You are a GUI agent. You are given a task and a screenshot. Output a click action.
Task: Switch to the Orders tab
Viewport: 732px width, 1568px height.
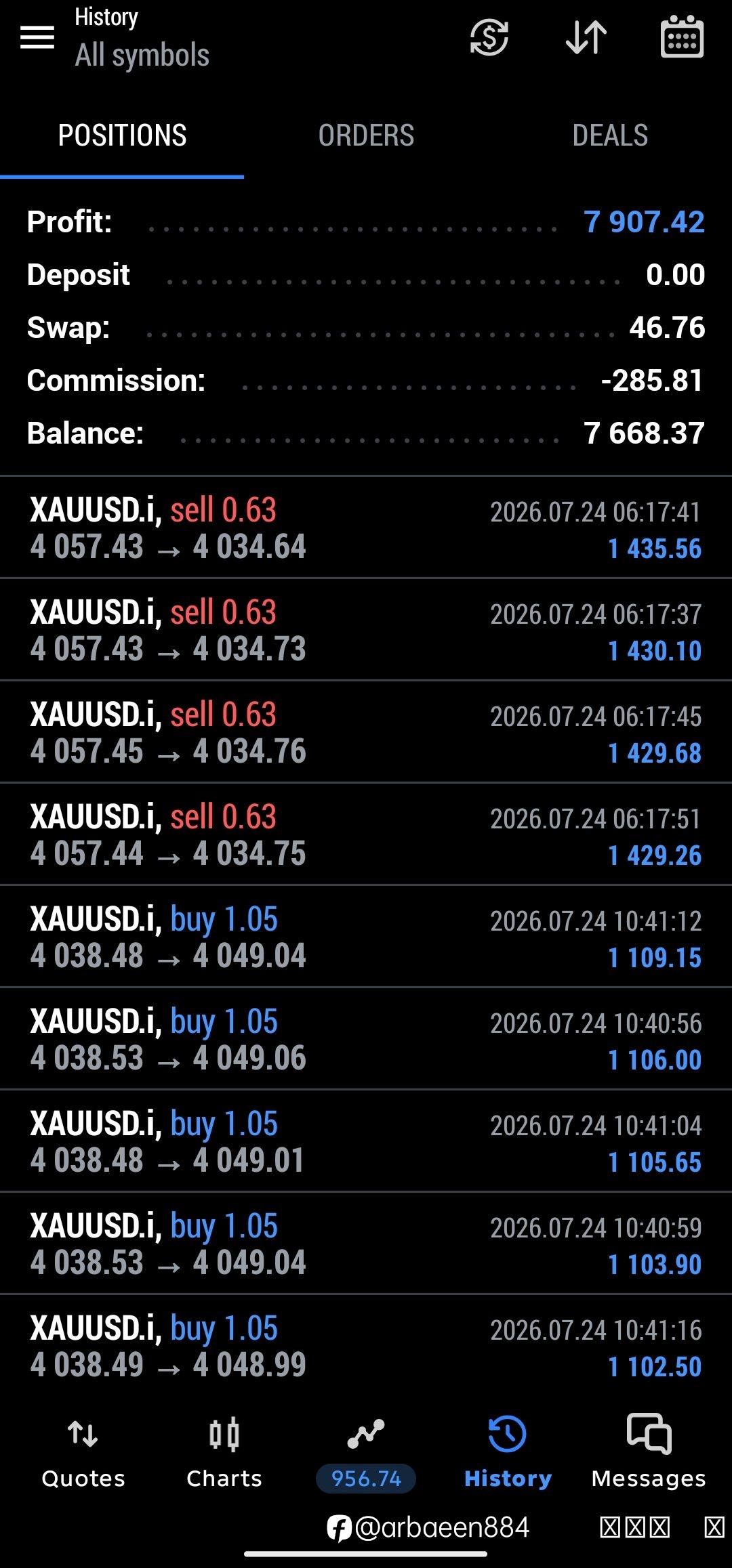366,135
